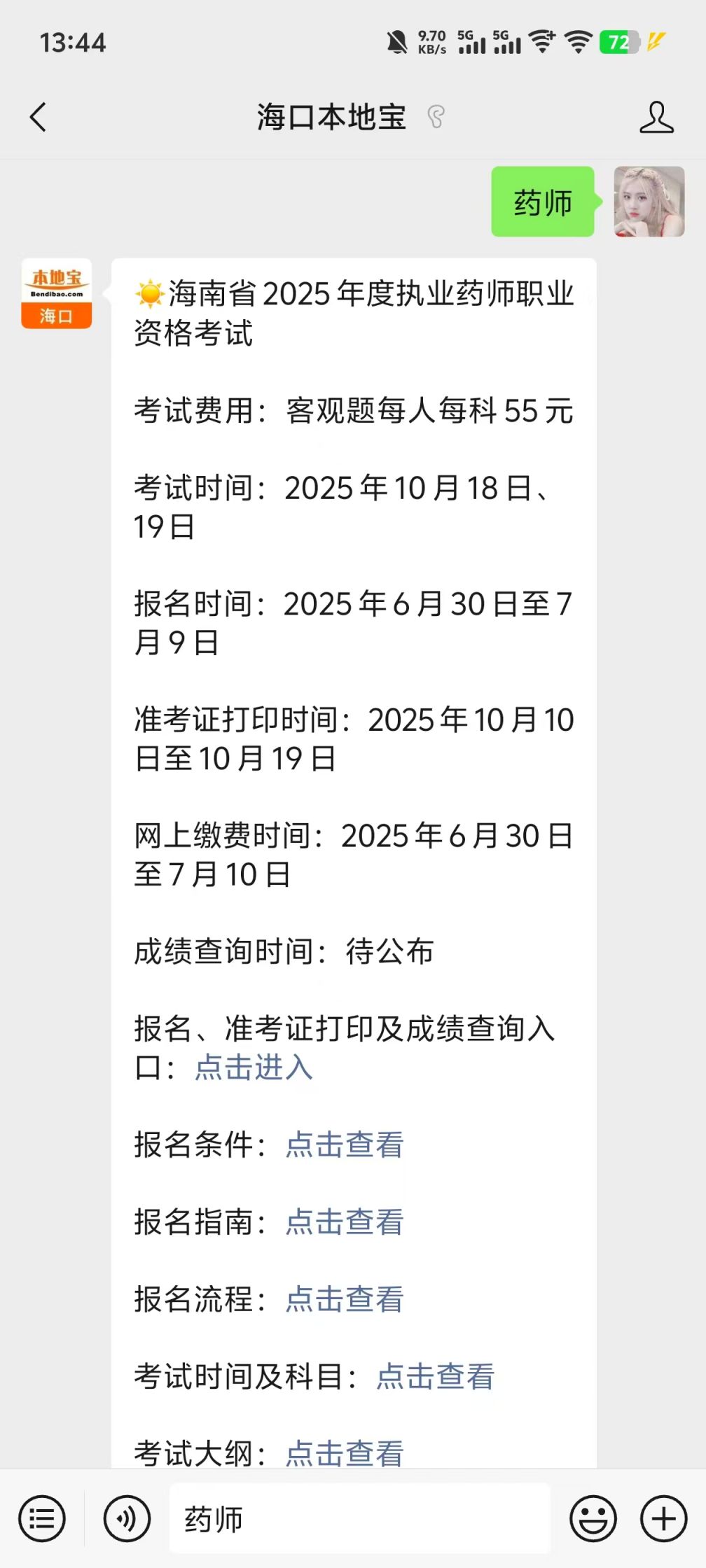The image size is (706, 1568).
Task: Focus the message input field with 药师
Action: [x=360, y=1519]
